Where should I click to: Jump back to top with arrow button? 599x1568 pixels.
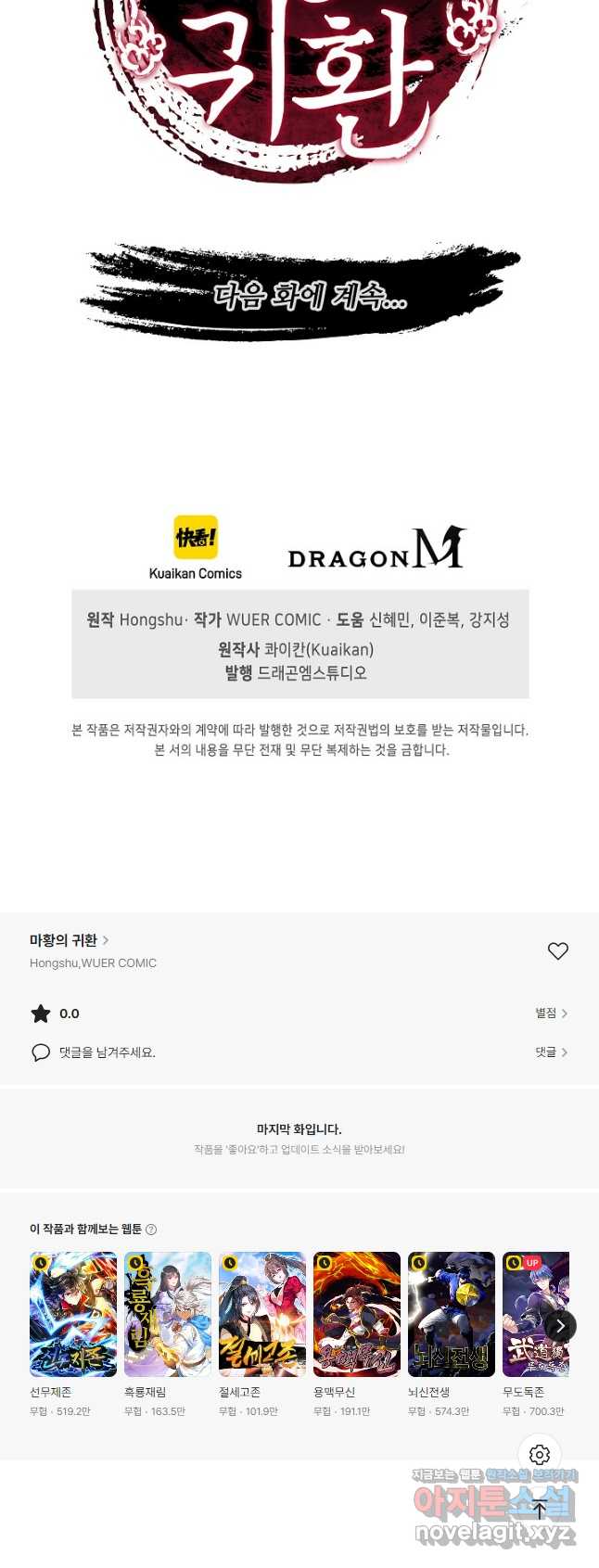pos(540,1510)
